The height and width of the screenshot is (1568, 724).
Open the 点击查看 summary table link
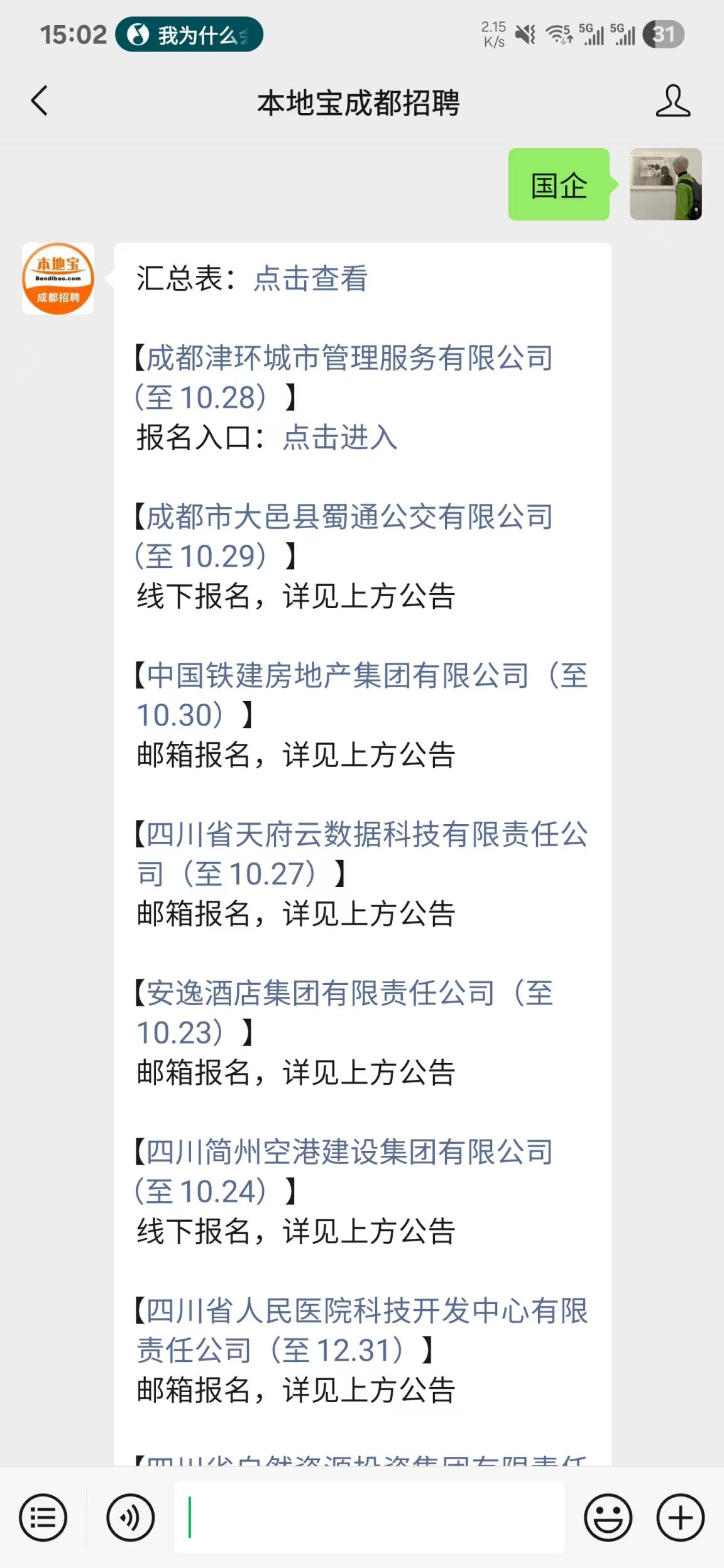pyautogui.click(x=310, y=278)
